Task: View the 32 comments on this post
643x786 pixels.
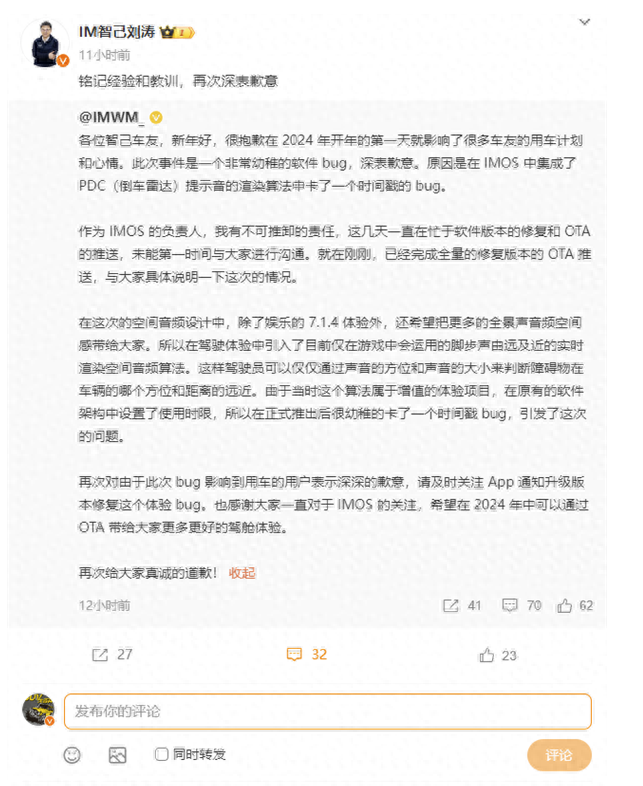Action: pyautogui.click(x=306, y=655)
